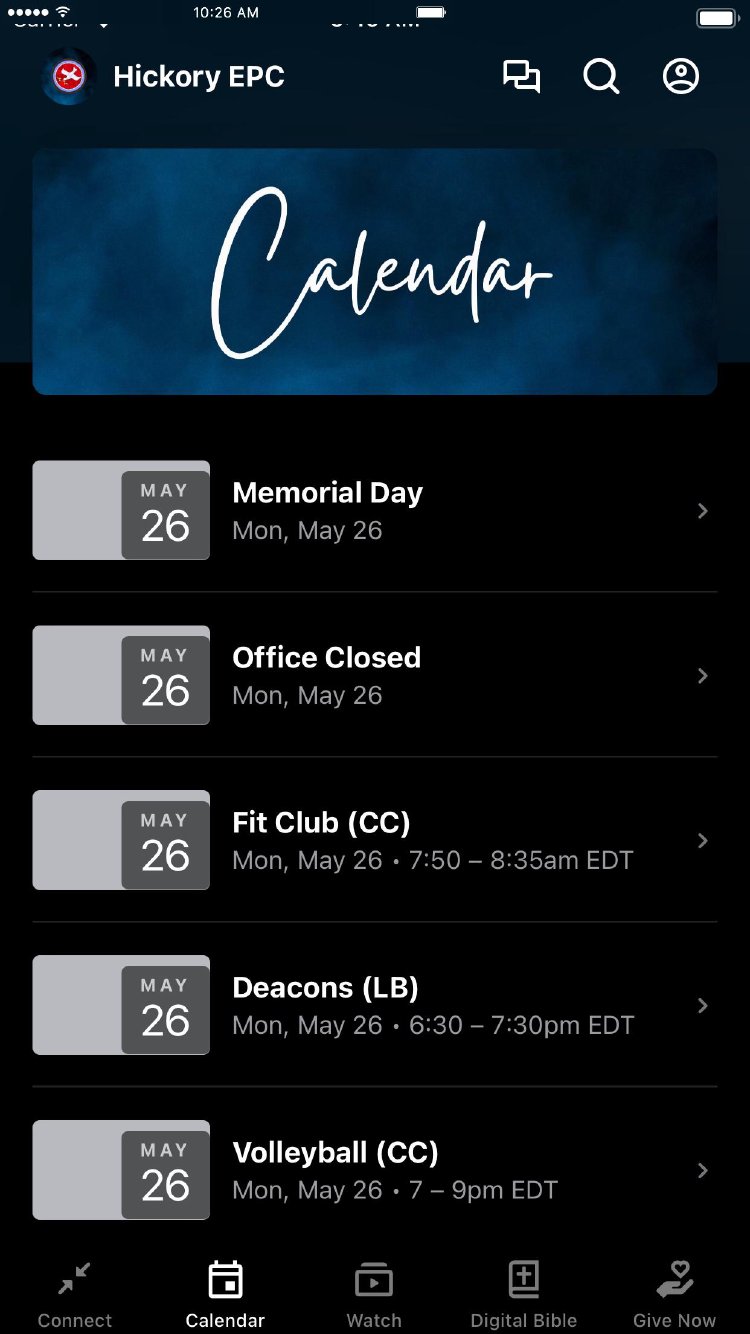Open the Volleyball (CC) event
This screenshot has height=1334, width=750.
pos(374,1170)
